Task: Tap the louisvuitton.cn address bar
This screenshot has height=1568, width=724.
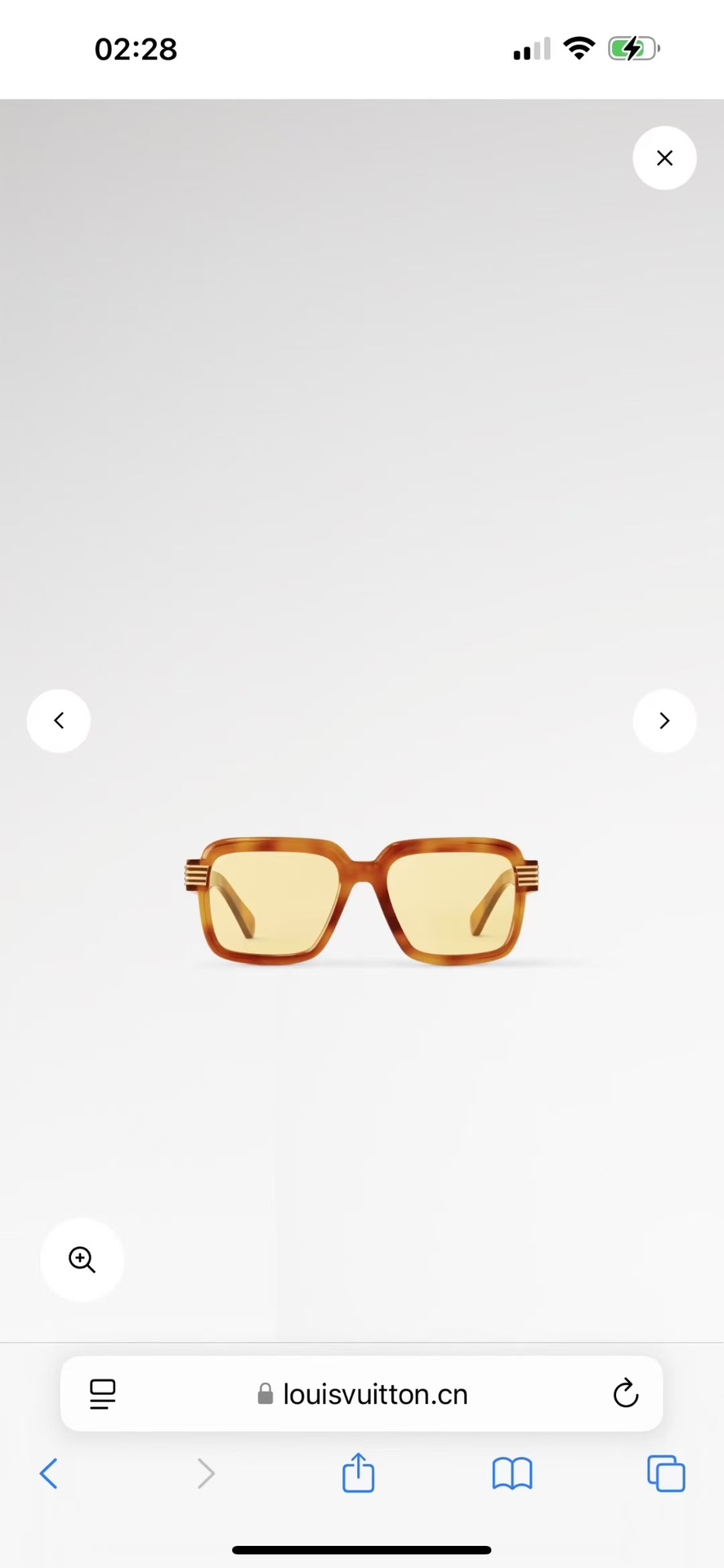Action: [x=364, y=1394]
